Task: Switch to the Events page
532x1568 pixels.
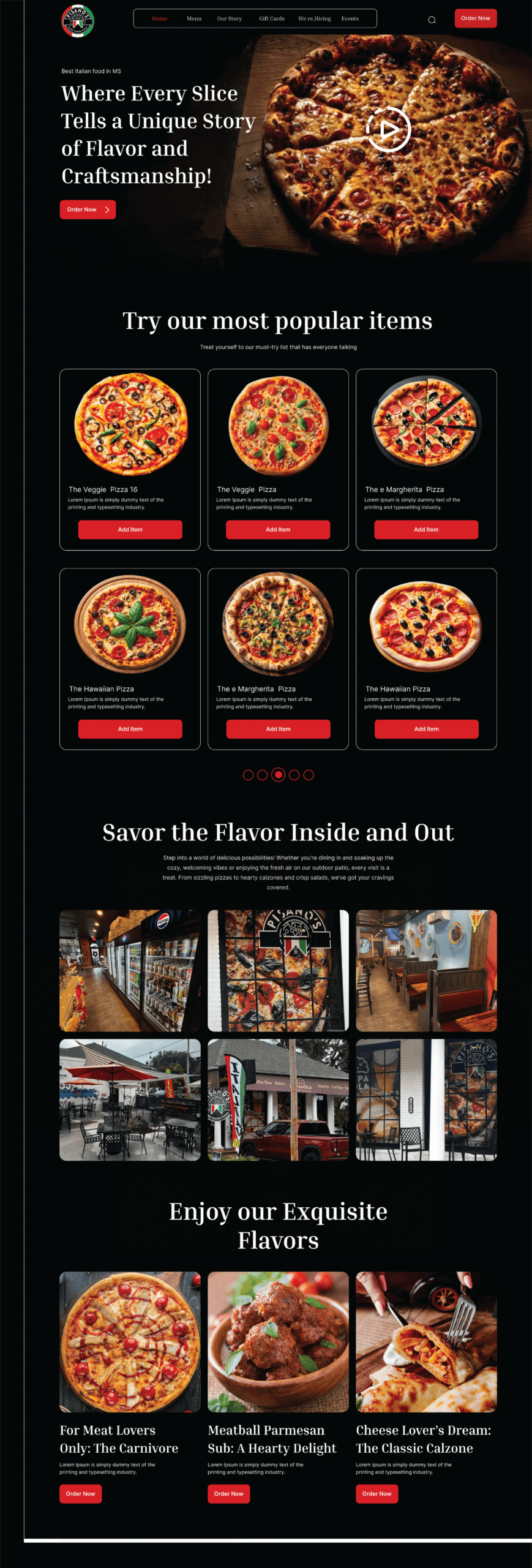Action: pos(350,19)
